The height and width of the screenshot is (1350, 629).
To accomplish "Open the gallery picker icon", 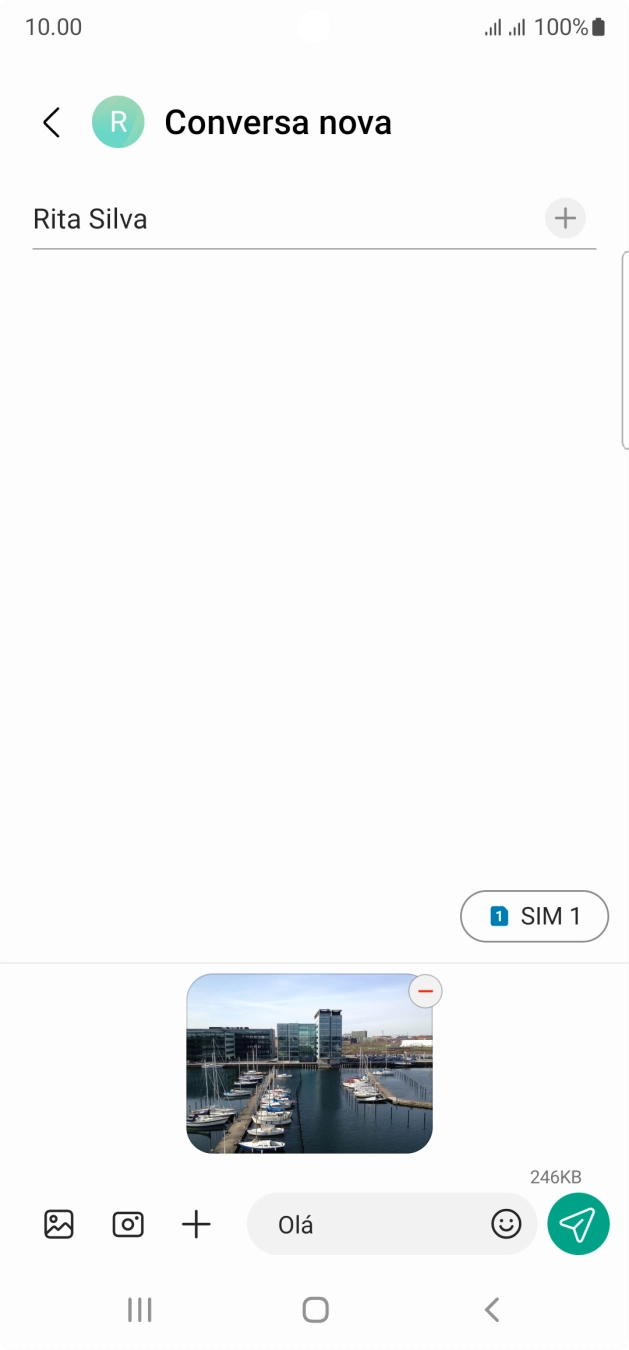I will coord(59,1224).
